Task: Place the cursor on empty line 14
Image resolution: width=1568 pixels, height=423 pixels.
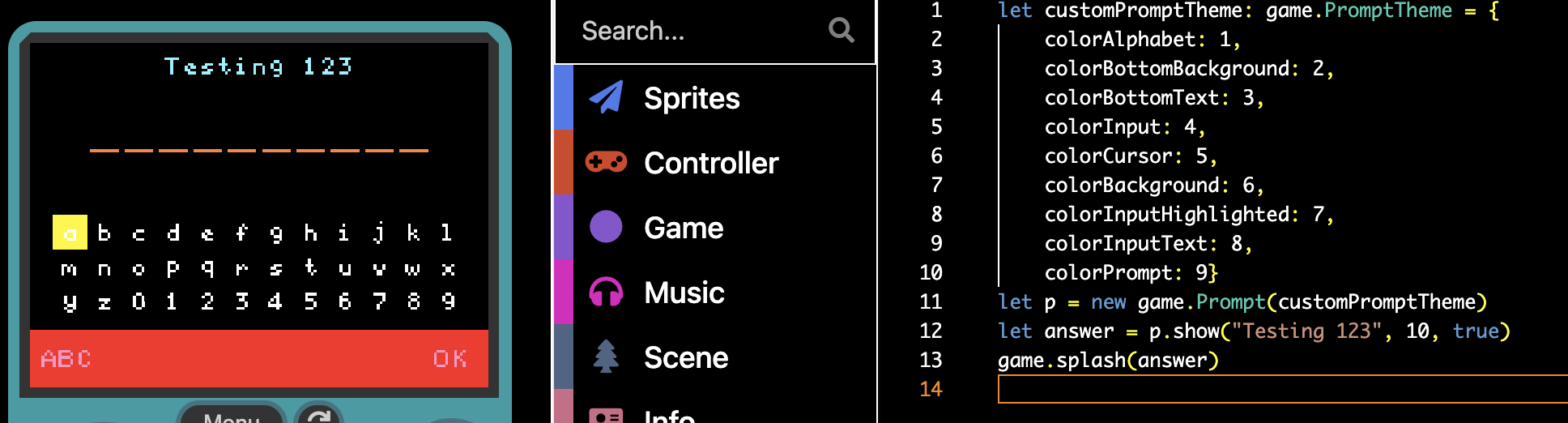Action: click(1280, 389)
